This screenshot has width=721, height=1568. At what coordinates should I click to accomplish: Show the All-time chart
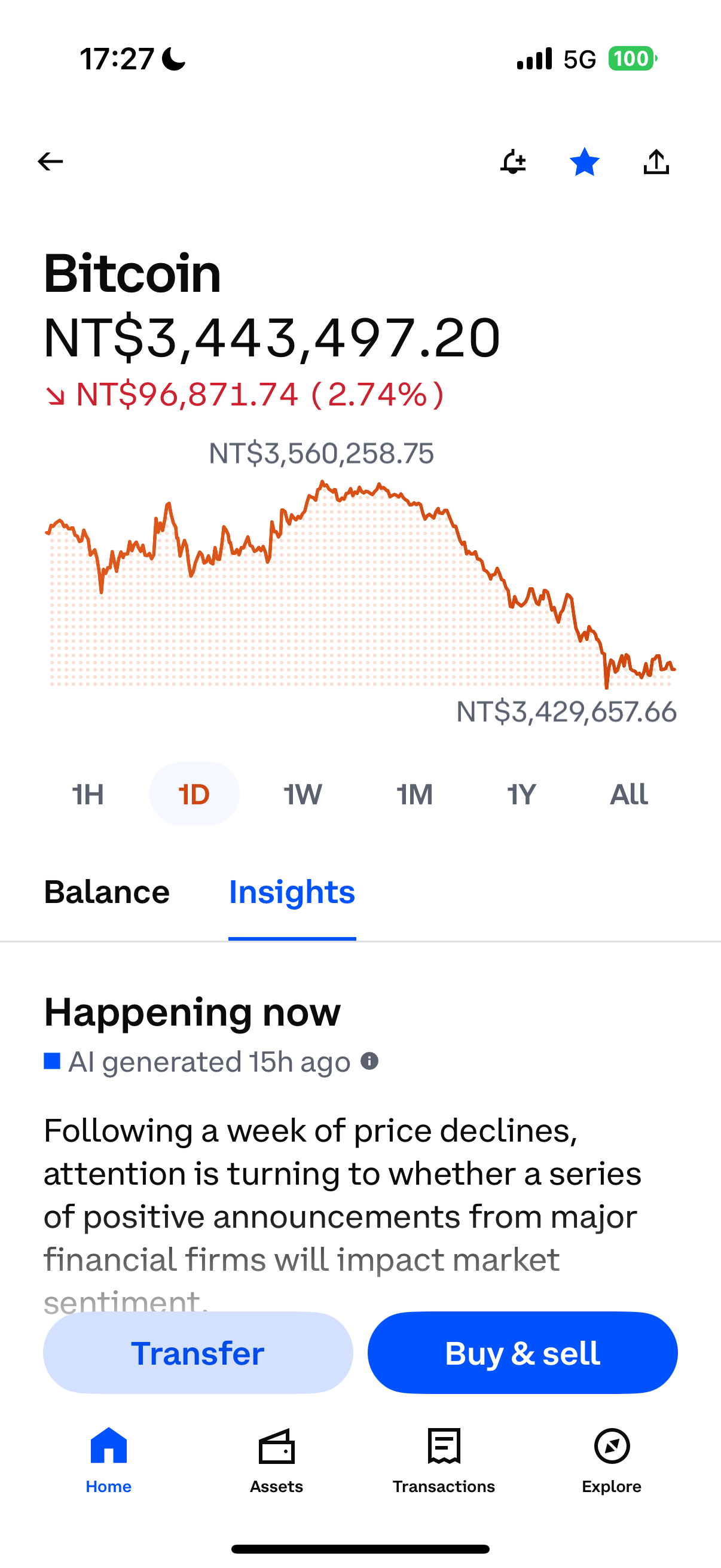point(628,793)
